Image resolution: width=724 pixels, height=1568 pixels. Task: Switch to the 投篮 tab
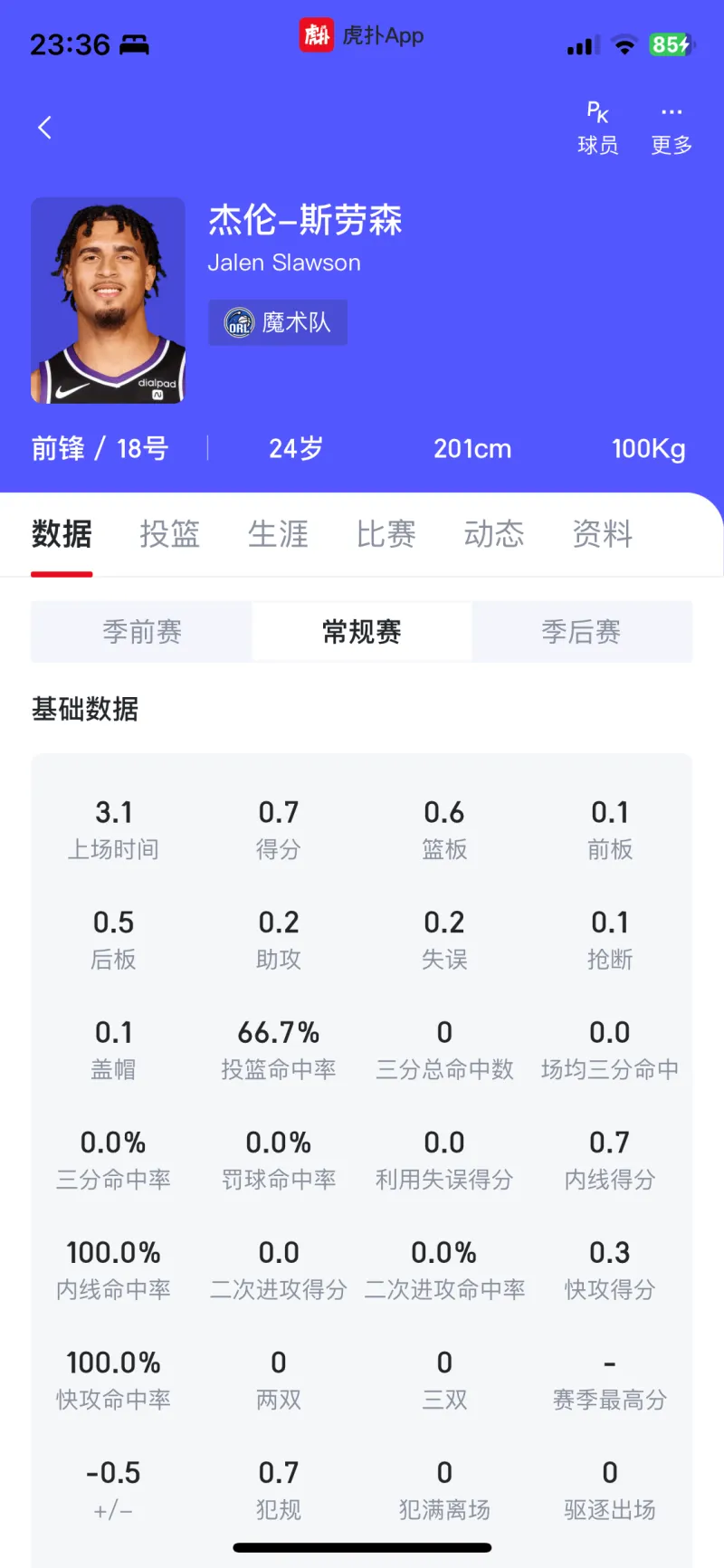[x=169, y=535]
